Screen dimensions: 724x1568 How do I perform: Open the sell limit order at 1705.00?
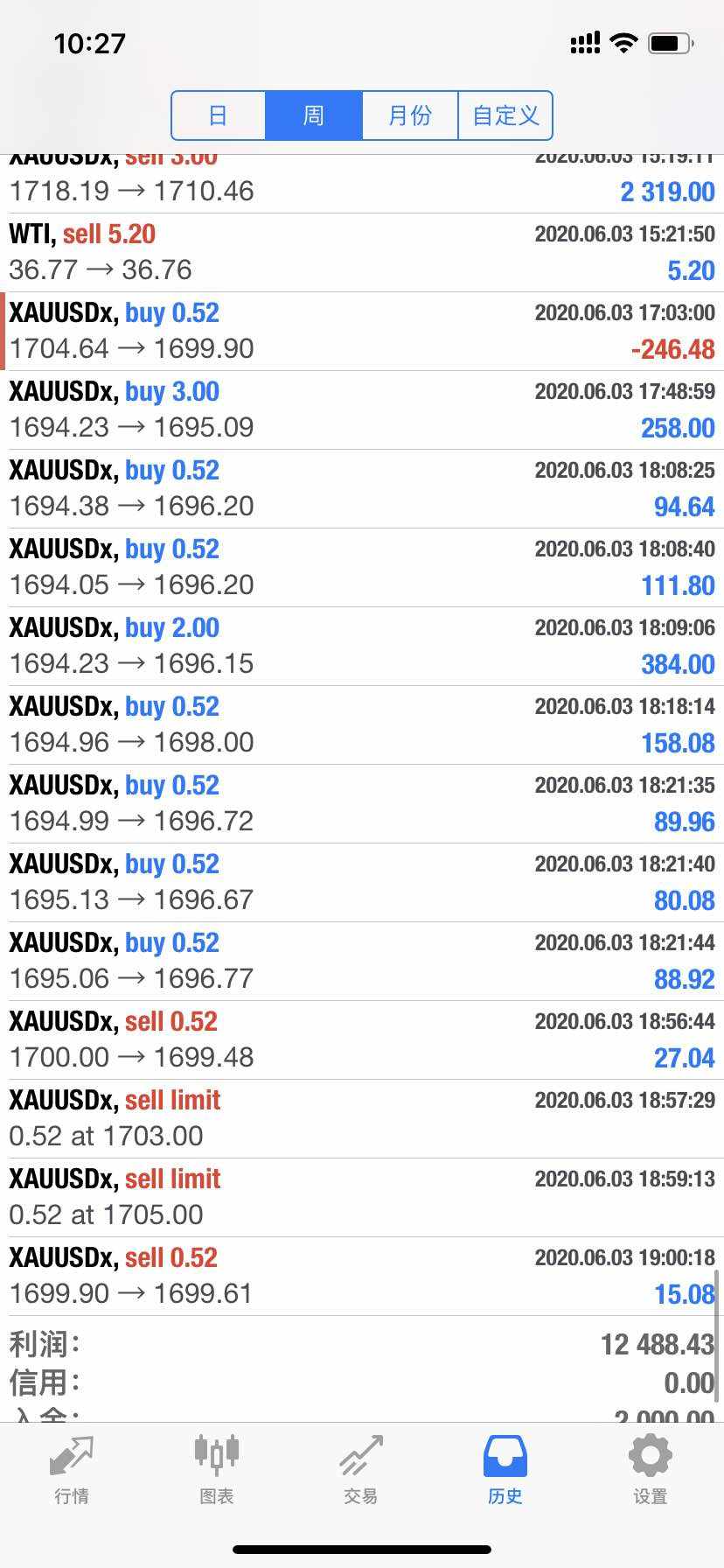click(x=362, y=1198)
